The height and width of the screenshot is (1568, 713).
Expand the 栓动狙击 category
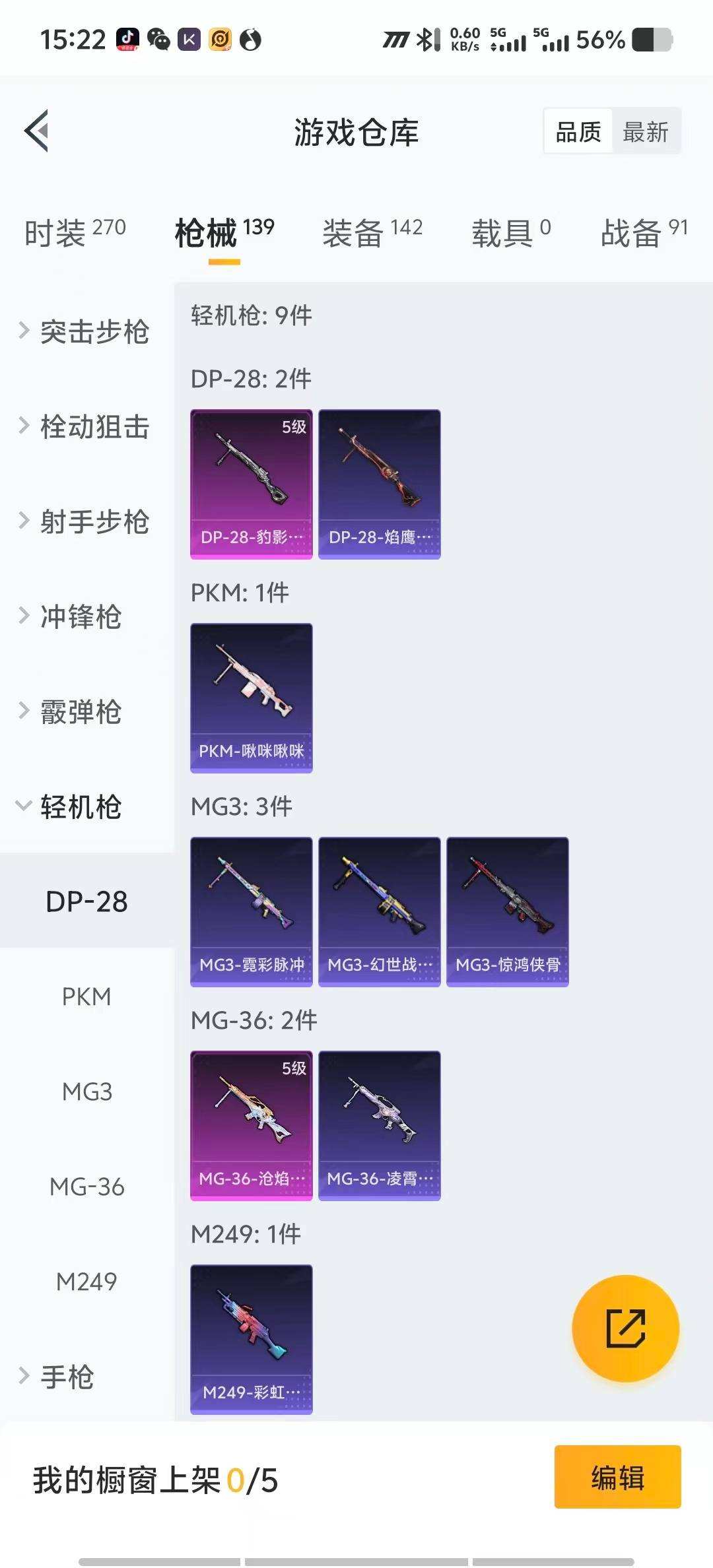tap(85, 426)
